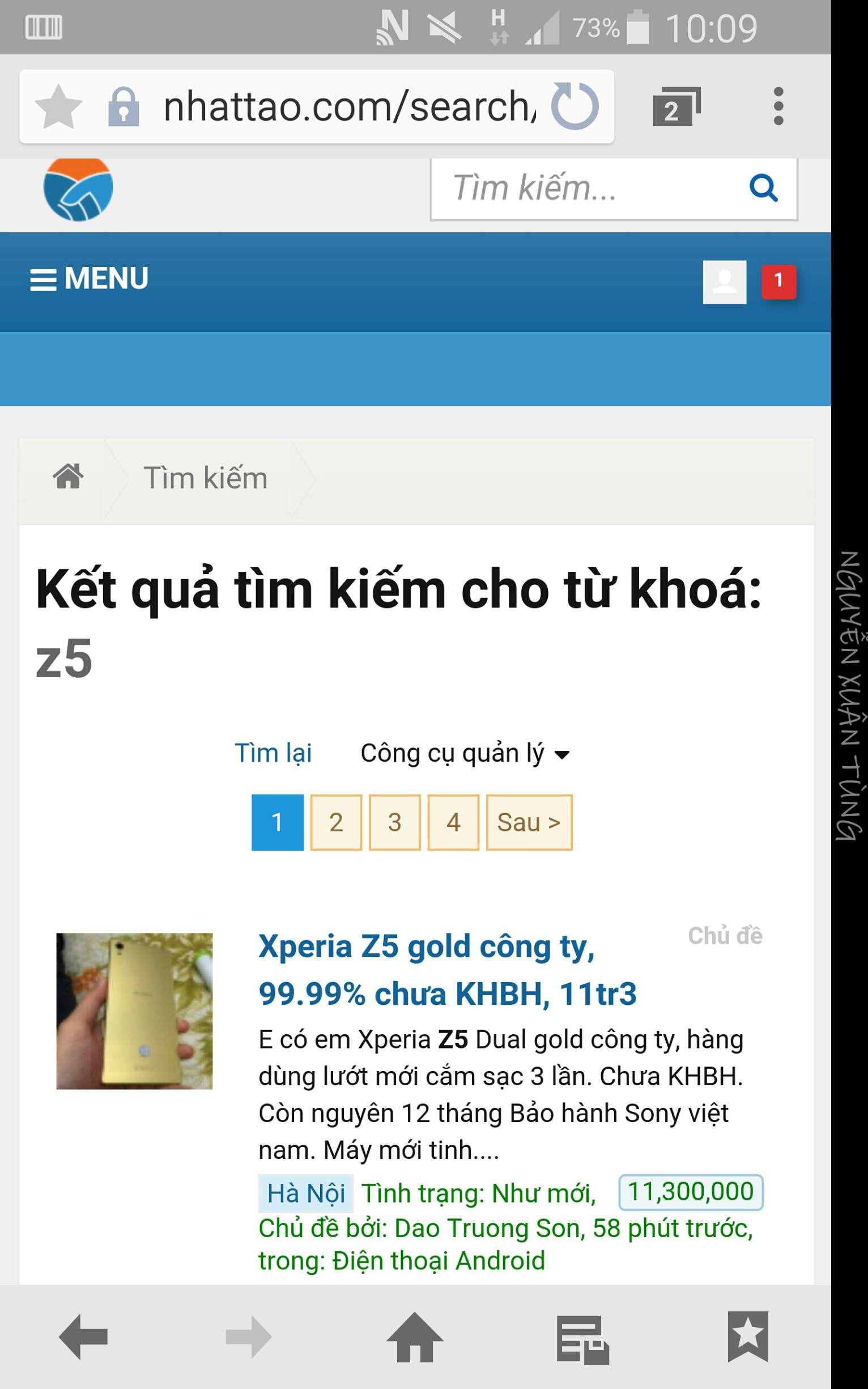Viewport: 868px width, 1389px height.
Task: Open the Tìm kiếm breadcrumb link
Action: [206, 478]
